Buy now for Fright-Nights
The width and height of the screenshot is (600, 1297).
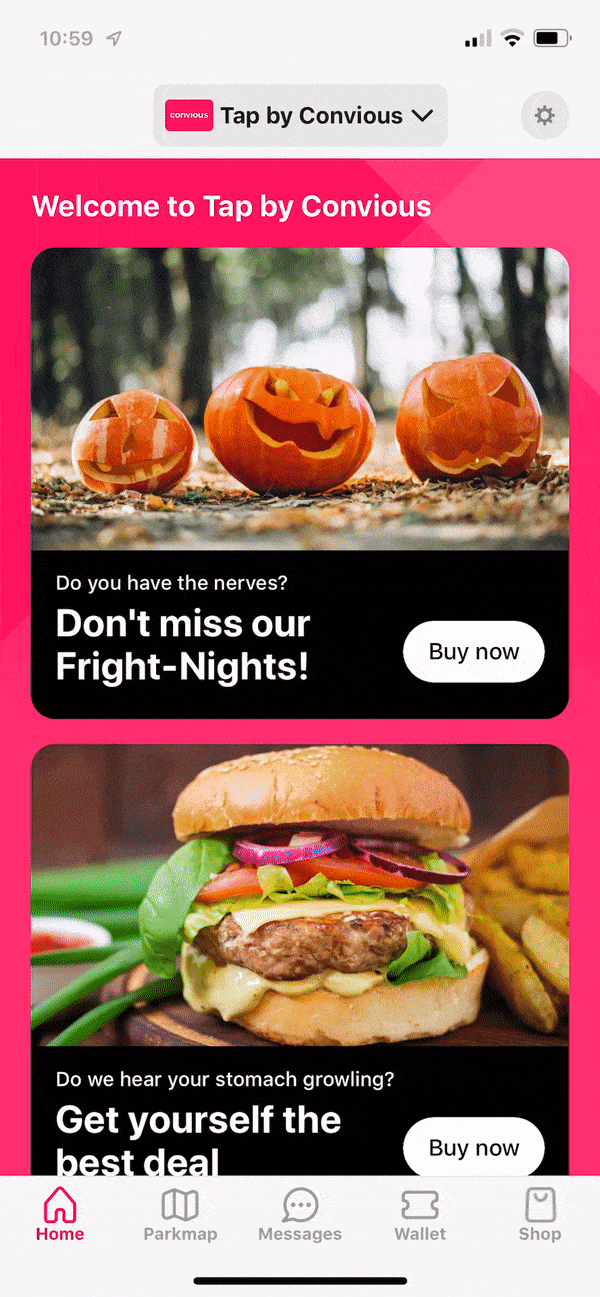tap(473, 652)
